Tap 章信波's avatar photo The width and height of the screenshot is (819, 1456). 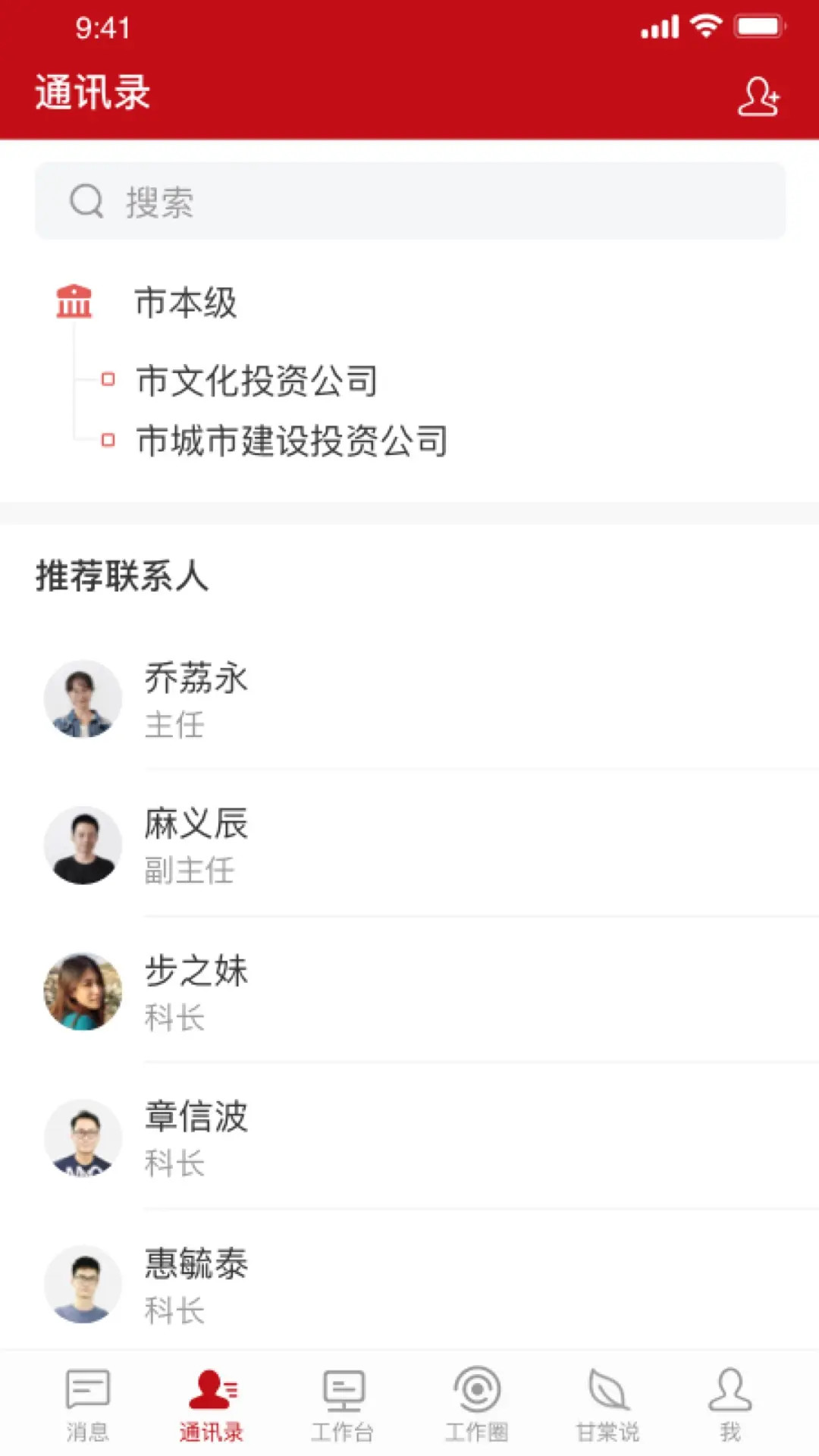pos(83,1137)
